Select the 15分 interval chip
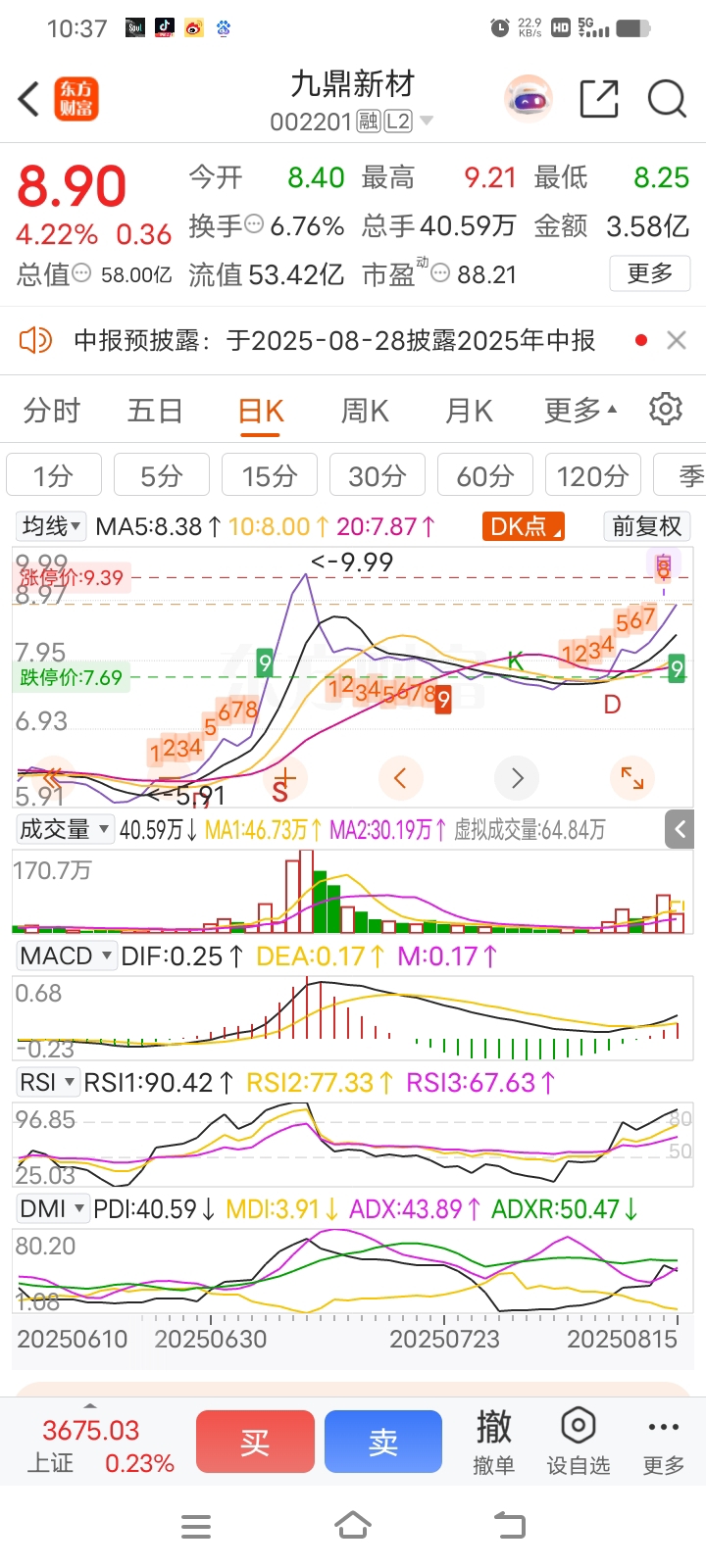This screenshot has width=706, height=1568. (x=270, y=476)
